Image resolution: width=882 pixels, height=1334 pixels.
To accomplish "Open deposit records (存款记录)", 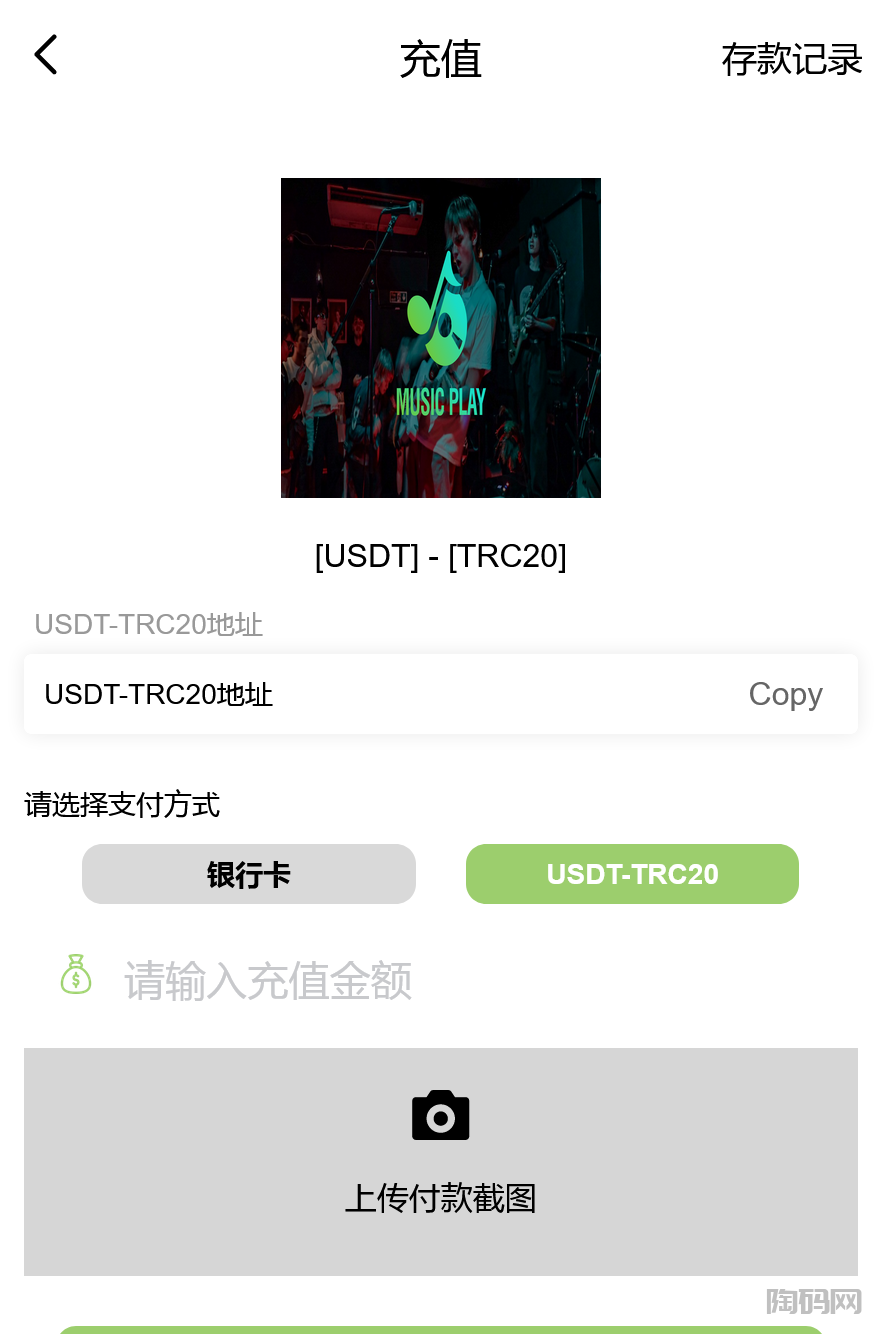I will (791, 60).
